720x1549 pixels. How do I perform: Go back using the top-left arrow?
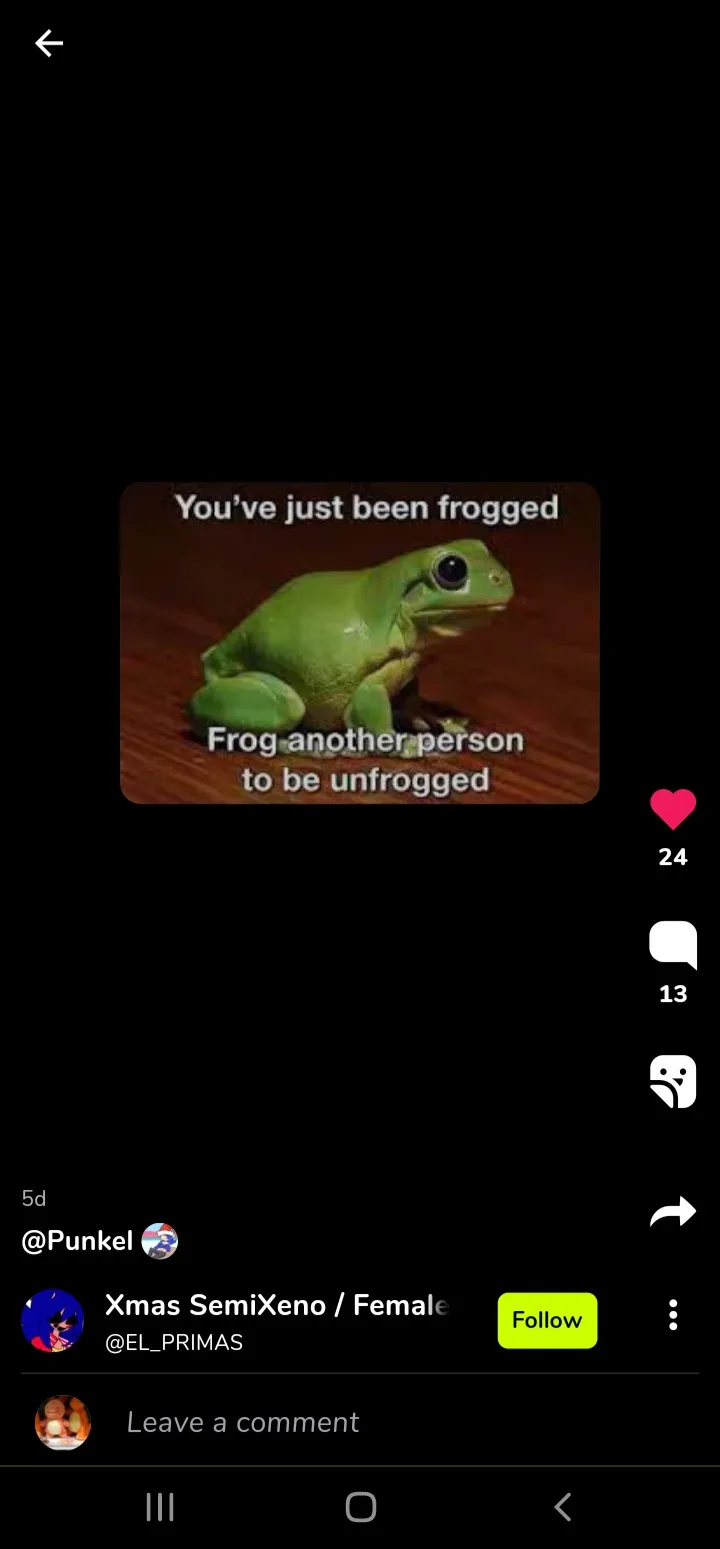pyautogui.click(x=49, y=43)
